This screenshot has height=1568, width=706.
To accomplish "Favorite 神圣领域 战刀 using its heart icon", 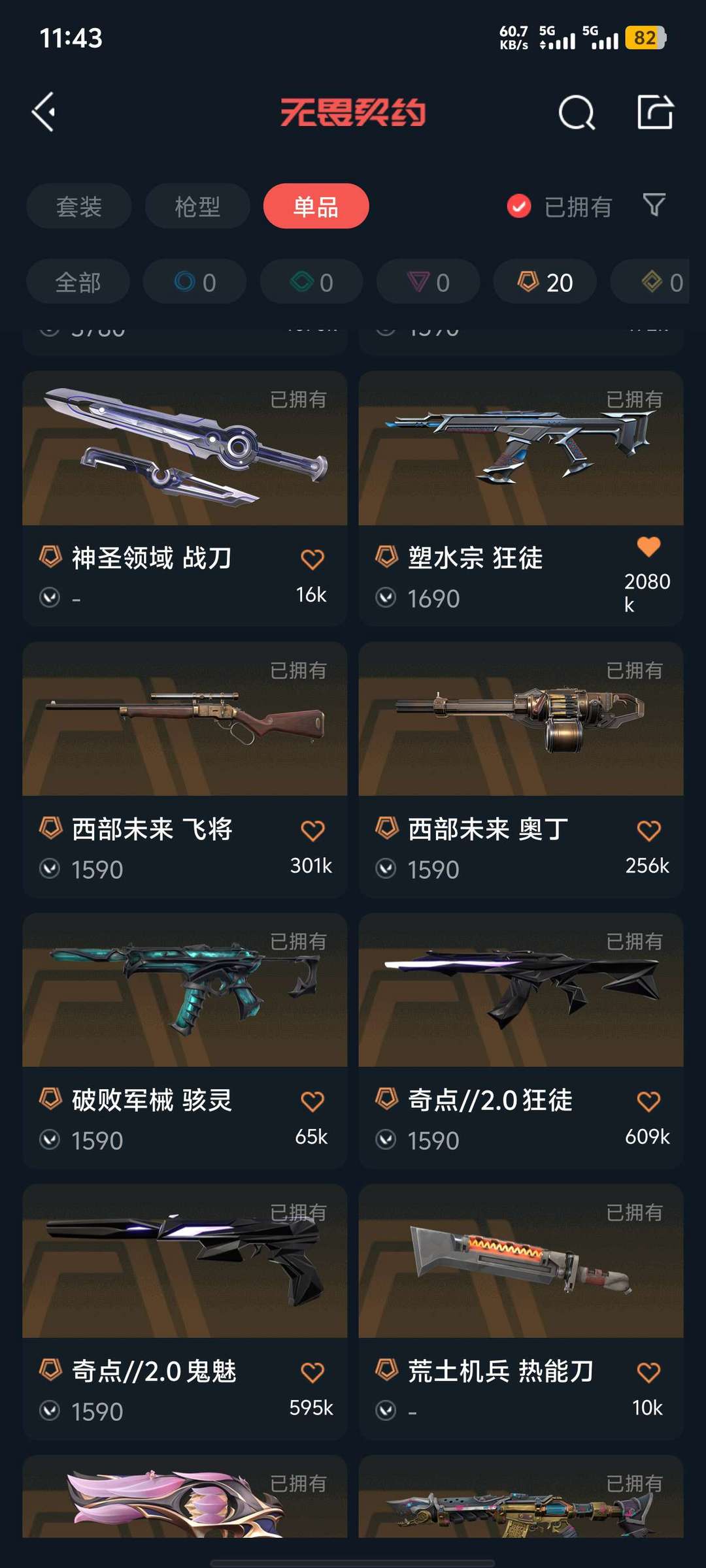I will 312,557.
